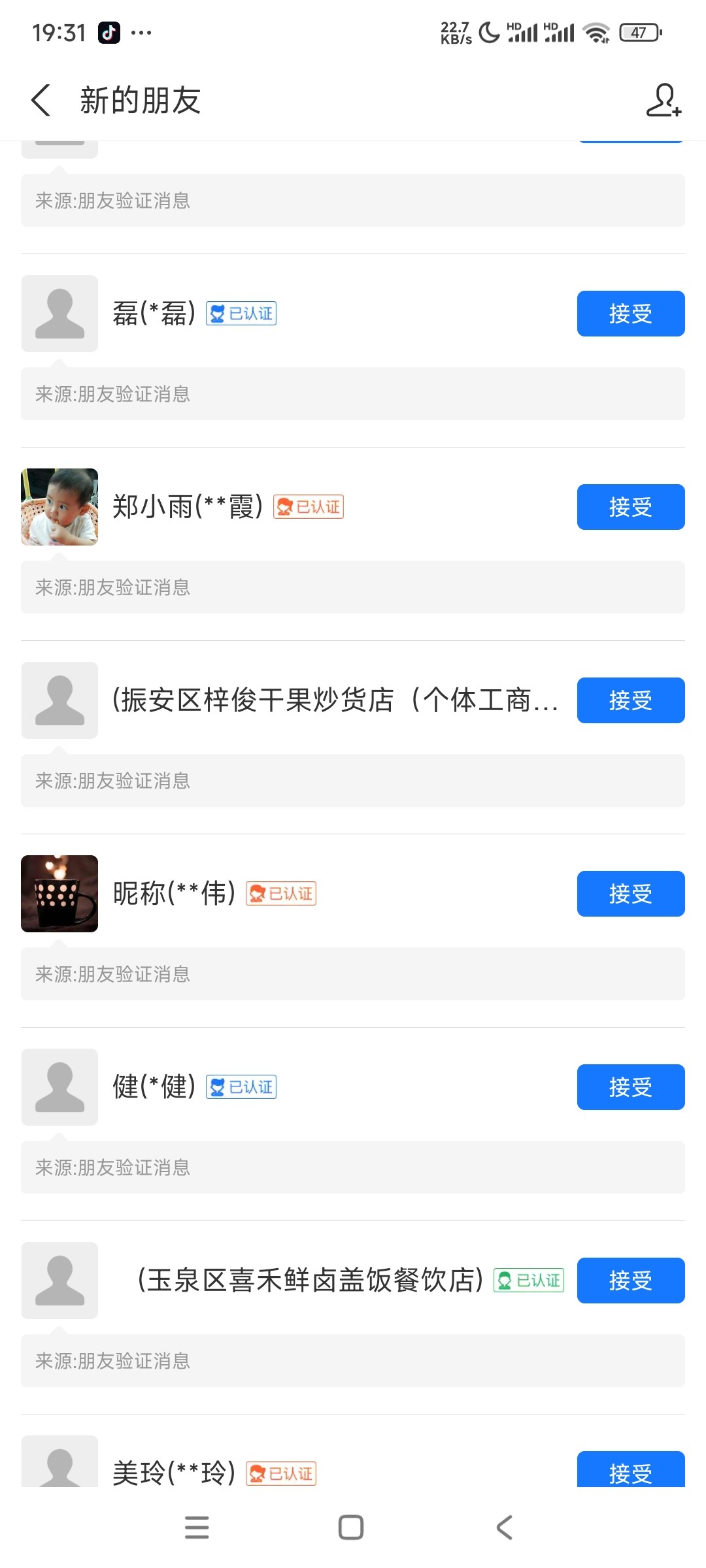706x1568 pixels.
Task: Accept friend request from 昵称(**伟)
Action: [630, 894]
